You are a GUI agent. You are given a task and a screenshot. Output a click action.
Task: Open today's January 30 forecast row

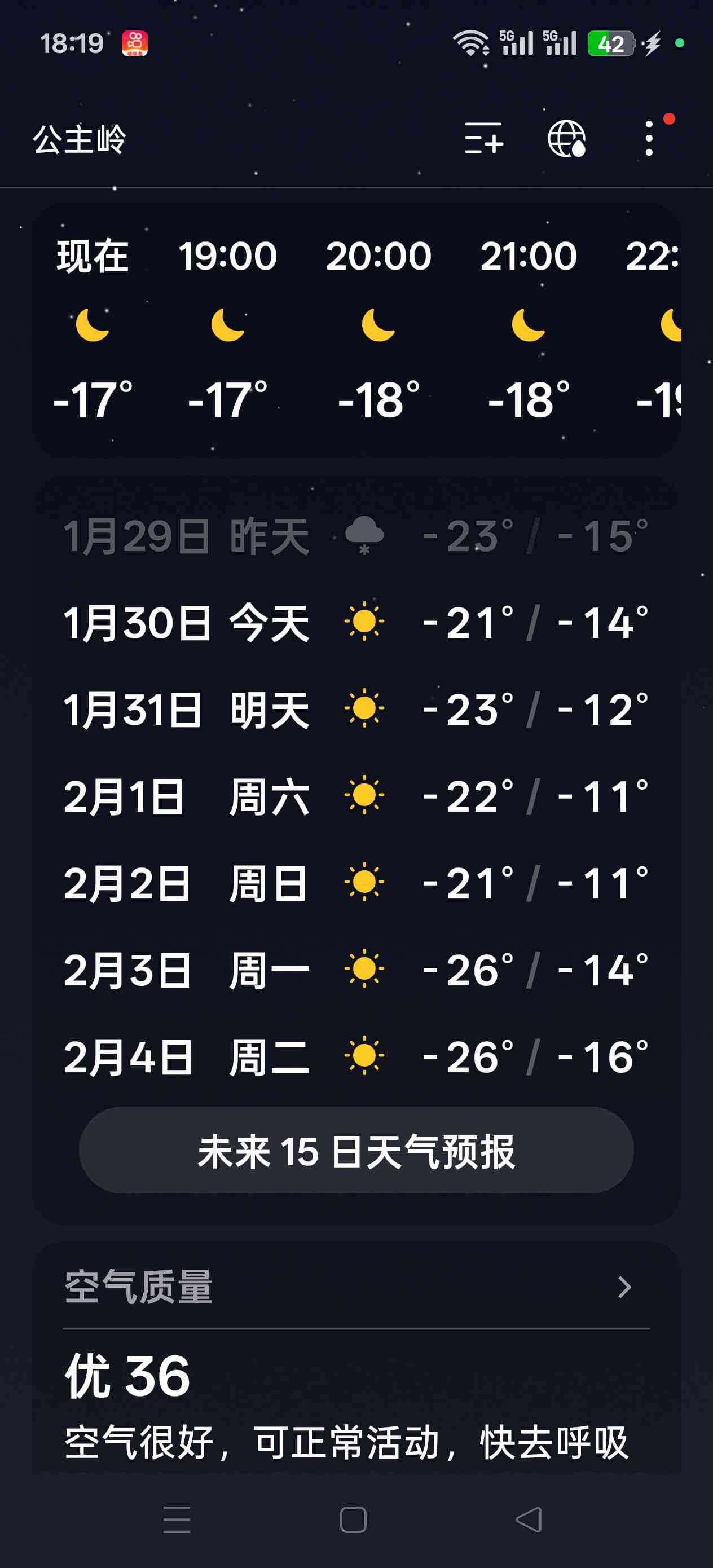click(356, 623)
